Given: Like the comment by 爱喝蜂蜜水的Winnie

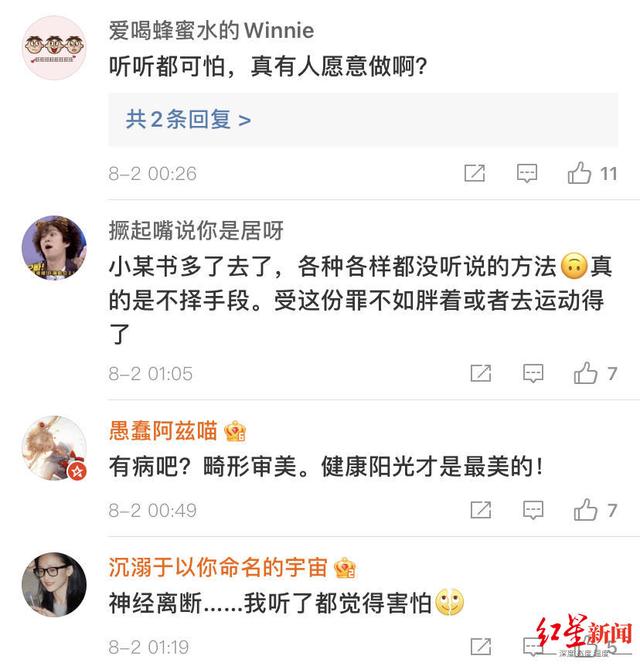Looking at the screenshot, I should pyautogui.click(x=580, y=174).
